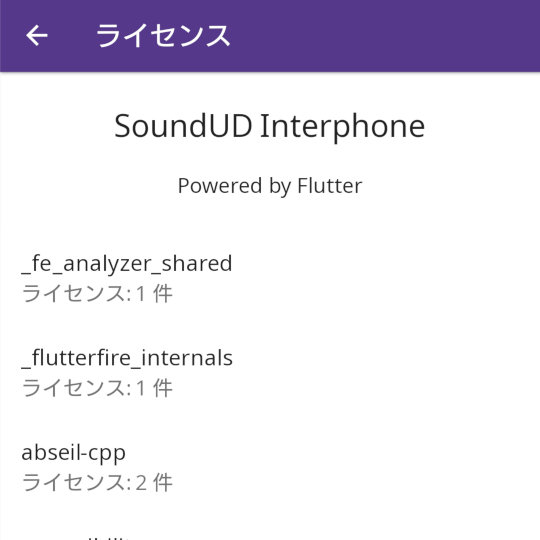The image size is (540, 540).
Task: Open abseil-cpp license details
Action: pos(270,467)
